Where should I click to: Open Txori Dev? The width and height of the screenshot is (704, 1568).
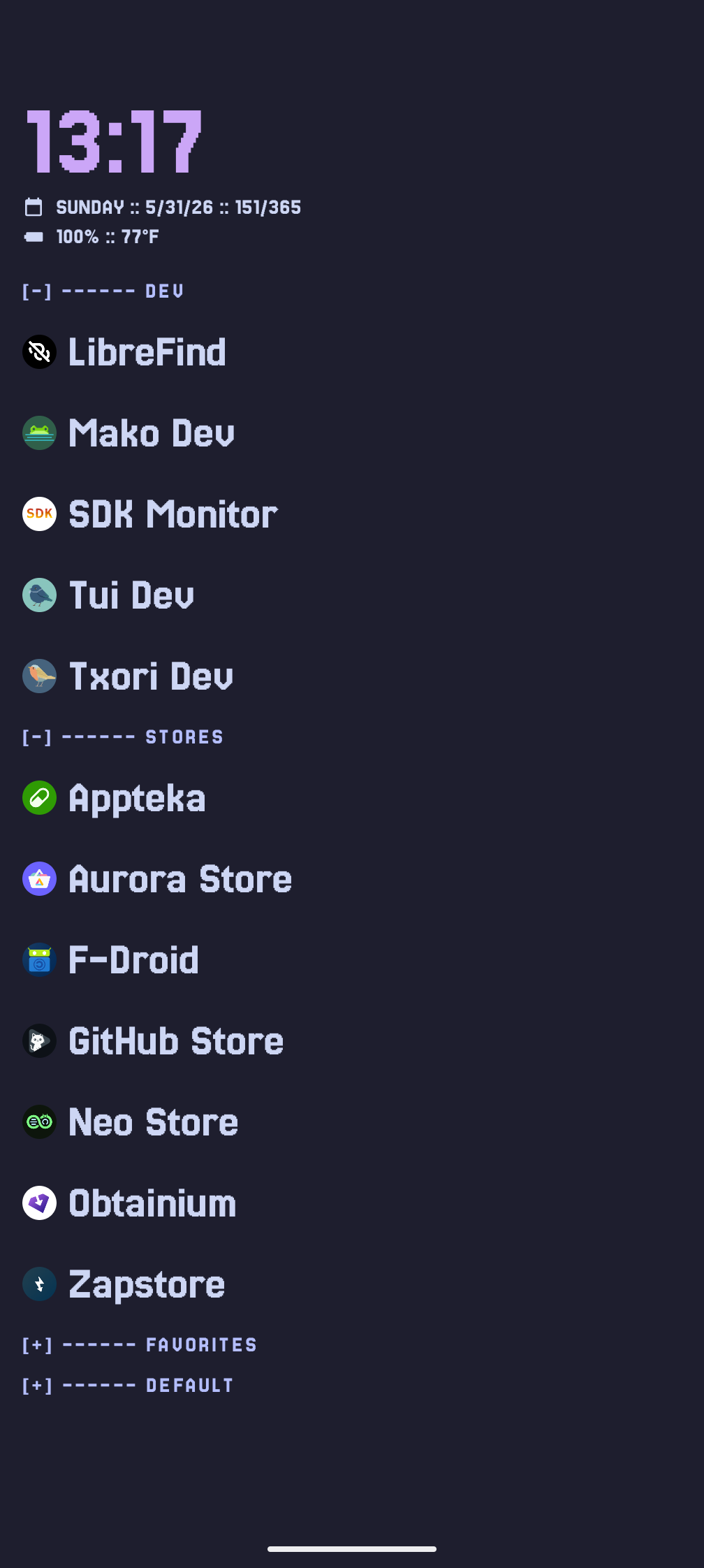(x=128, y=676)
